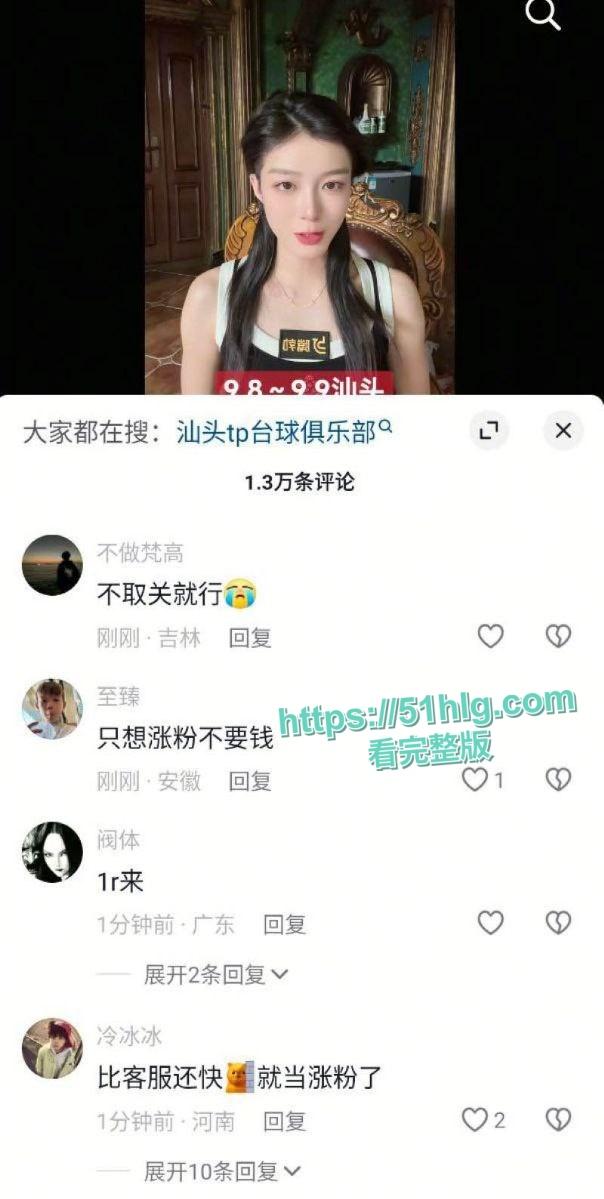Dislike 不做梵高's comment
The width and height of the screenshot is (604, 1199).
click(x=558, y=636)
